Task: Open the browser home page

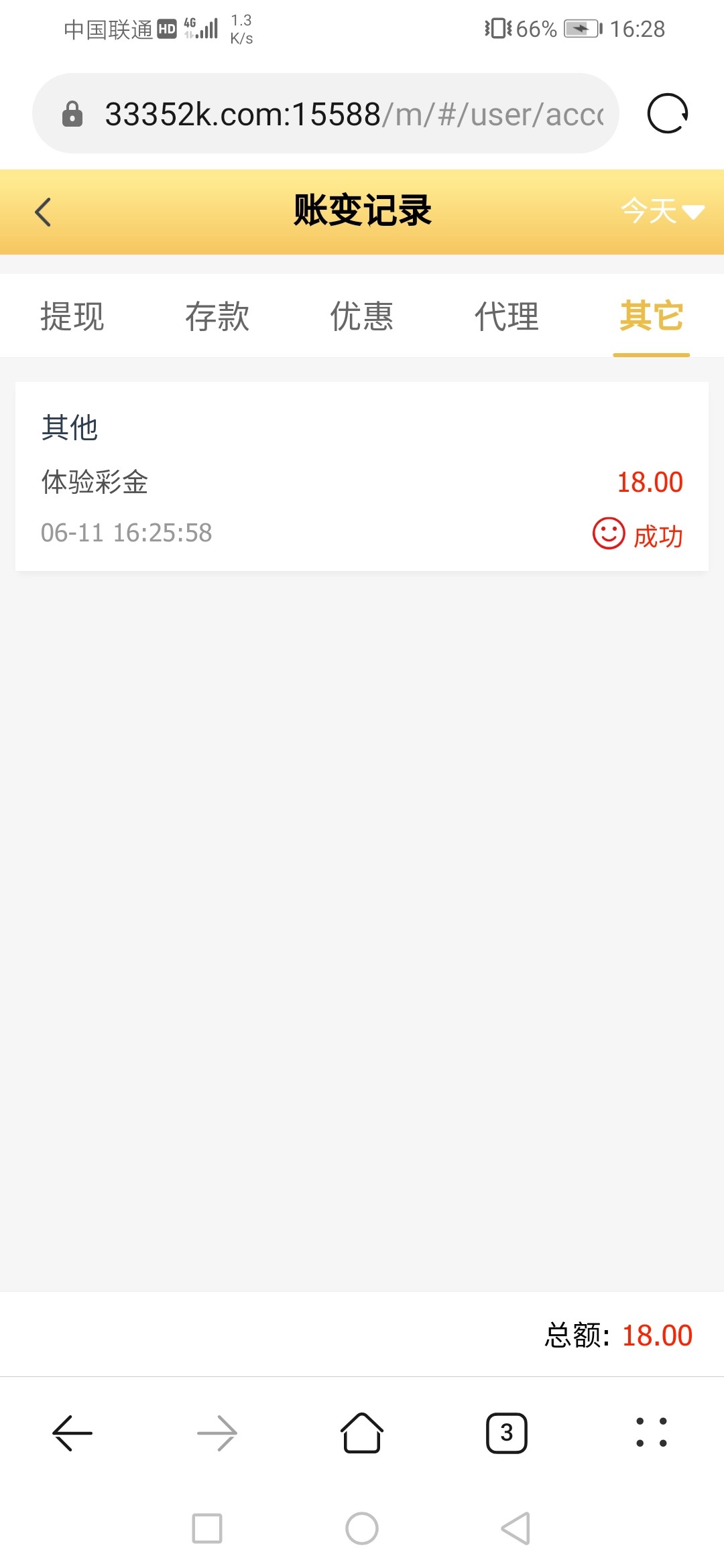Action: coord(362,1433)
